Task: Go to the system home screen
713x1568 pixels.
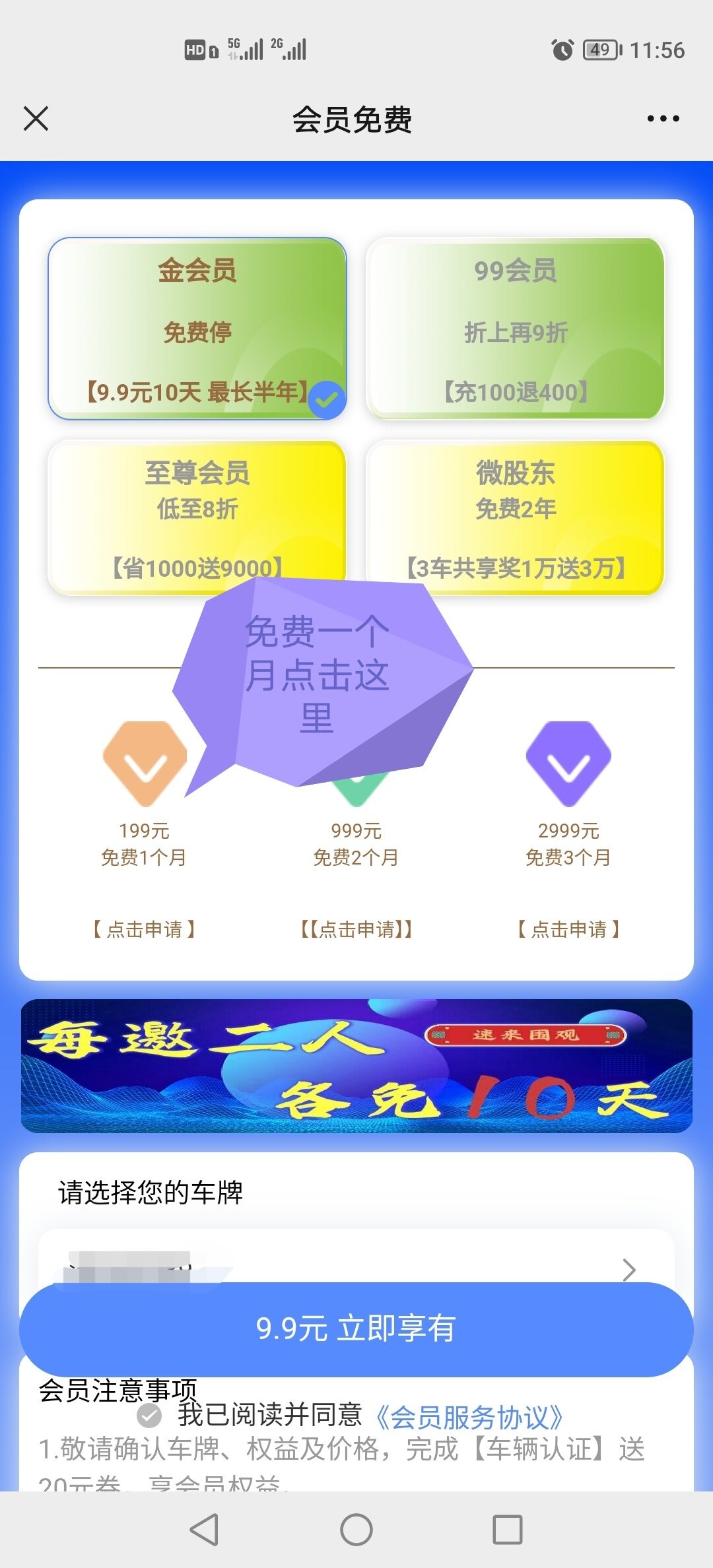Action: point(356,1530)
